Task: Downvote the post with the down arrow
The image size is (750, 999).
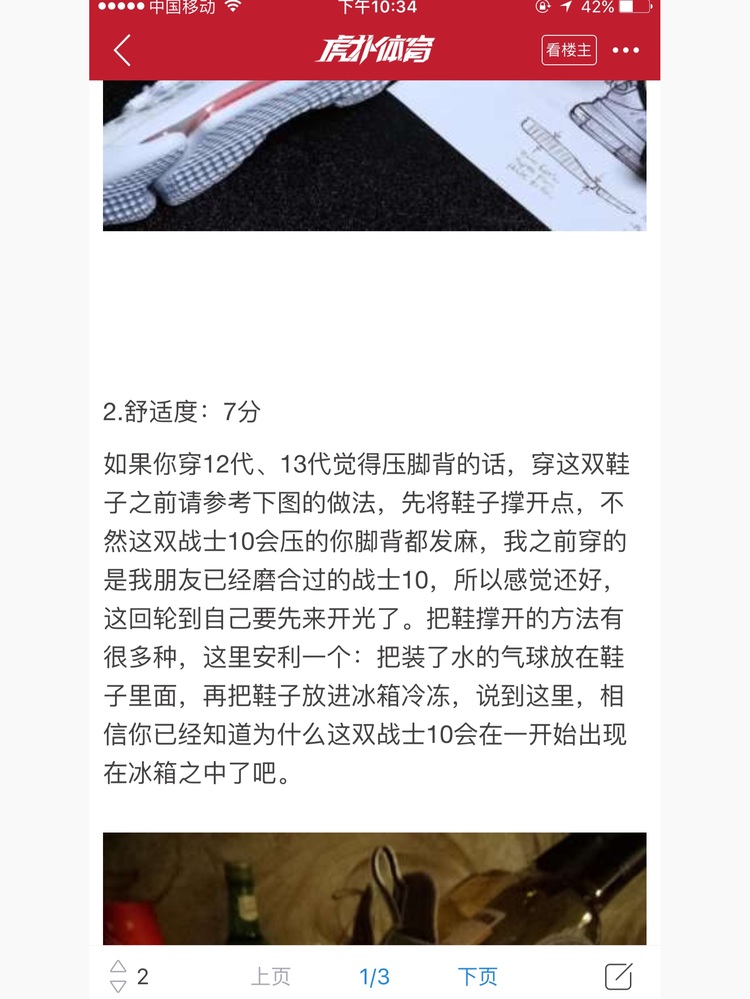Action: click(118, 987)
